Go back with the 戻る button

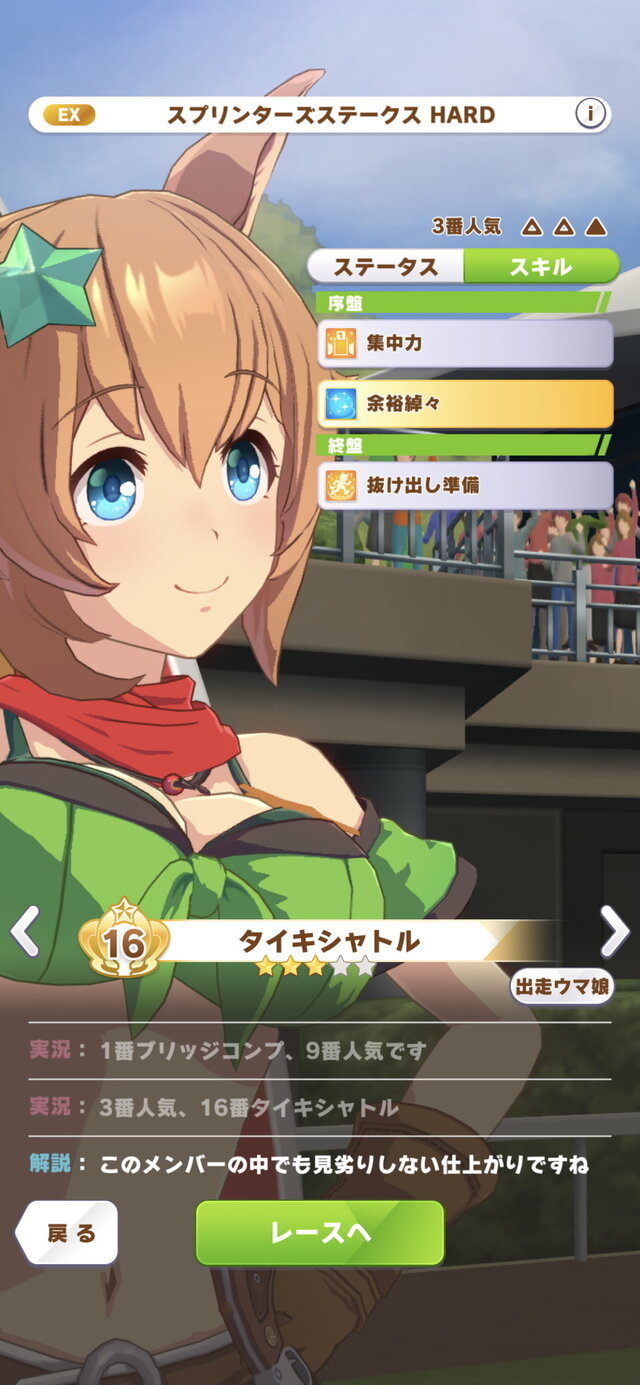click(68, 1233)
